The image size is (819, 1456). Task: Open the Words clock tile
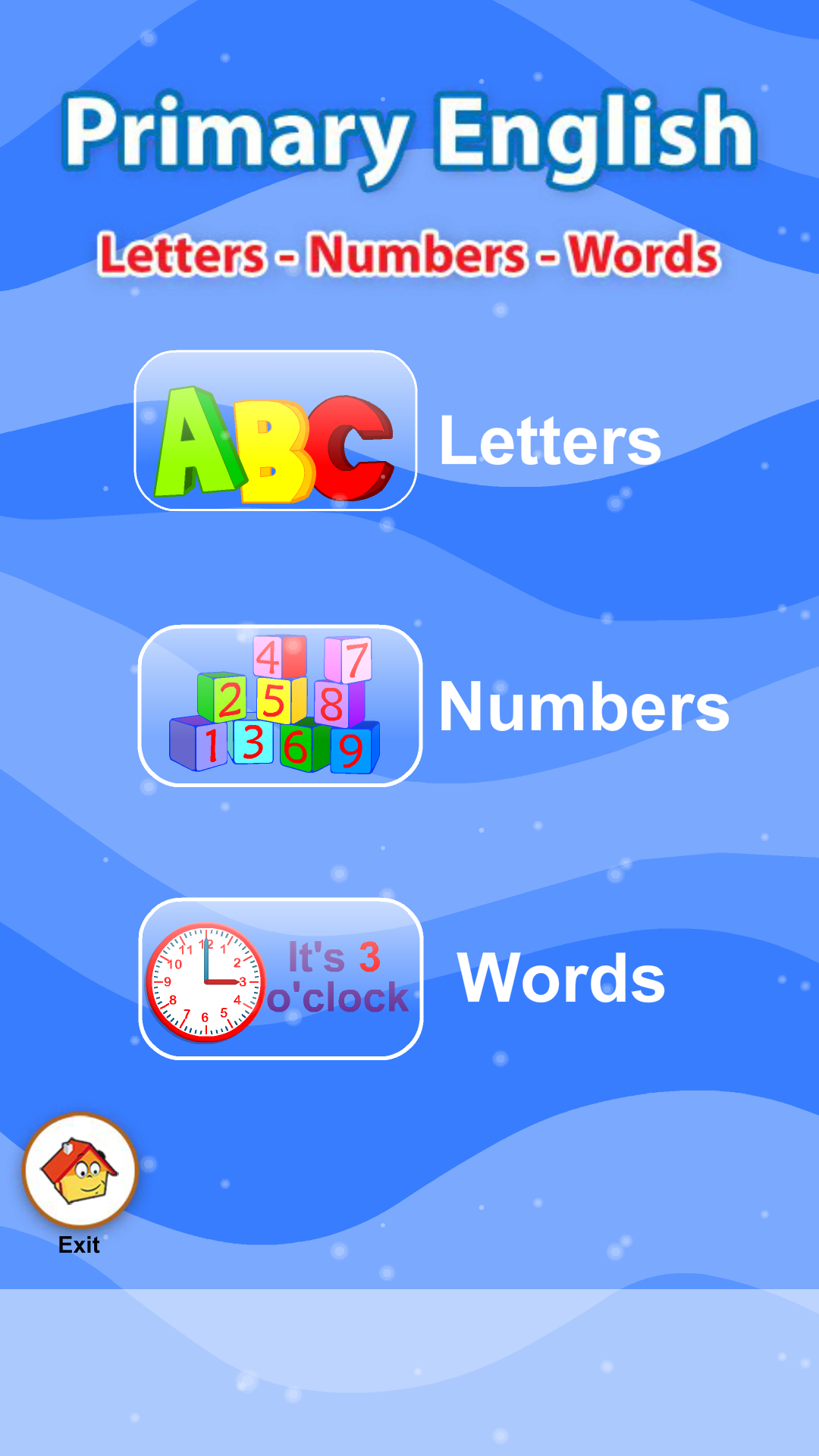pyautogui.click(x=281, y=979)
